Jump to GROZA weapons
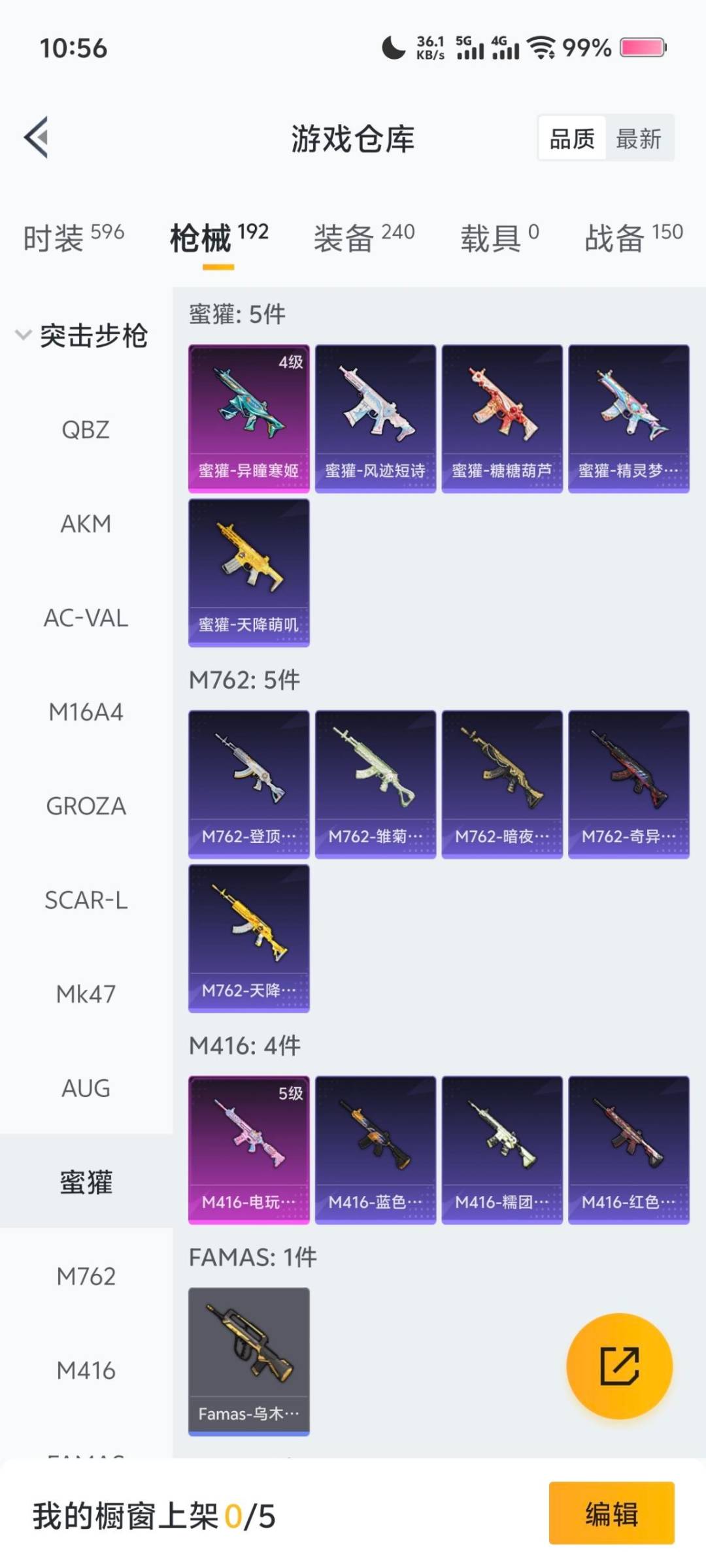 tap(86, 806)
